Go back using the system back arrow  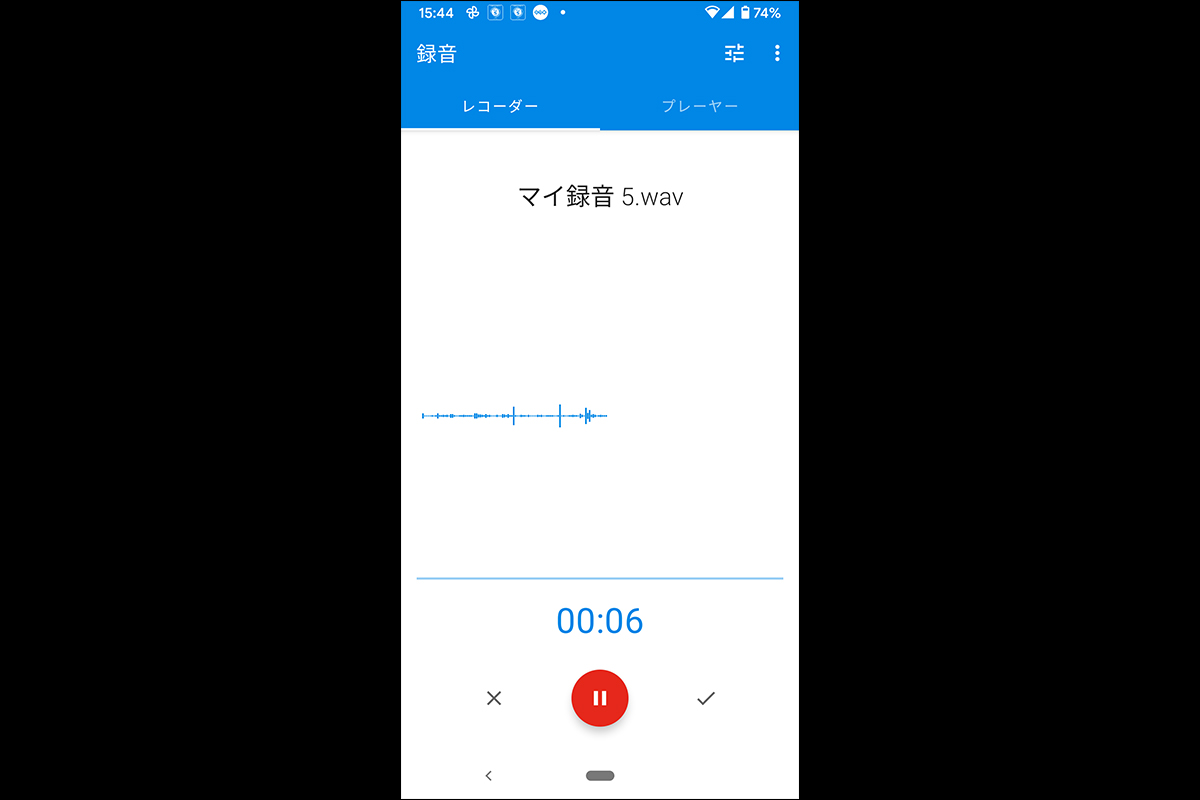(x=488, y=775)
